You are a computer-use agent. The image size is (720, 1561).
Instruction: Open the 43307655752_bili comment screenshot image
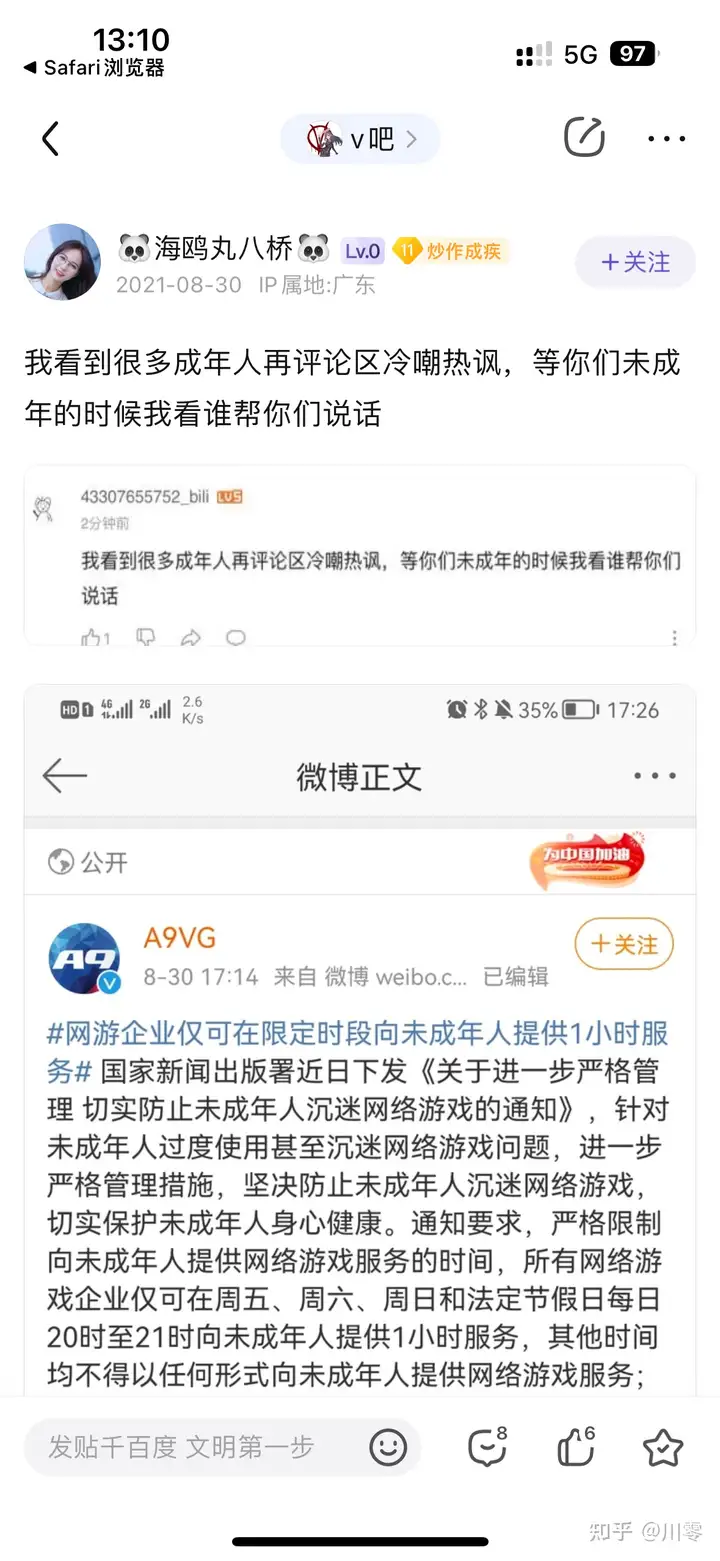tap(360, 556)
